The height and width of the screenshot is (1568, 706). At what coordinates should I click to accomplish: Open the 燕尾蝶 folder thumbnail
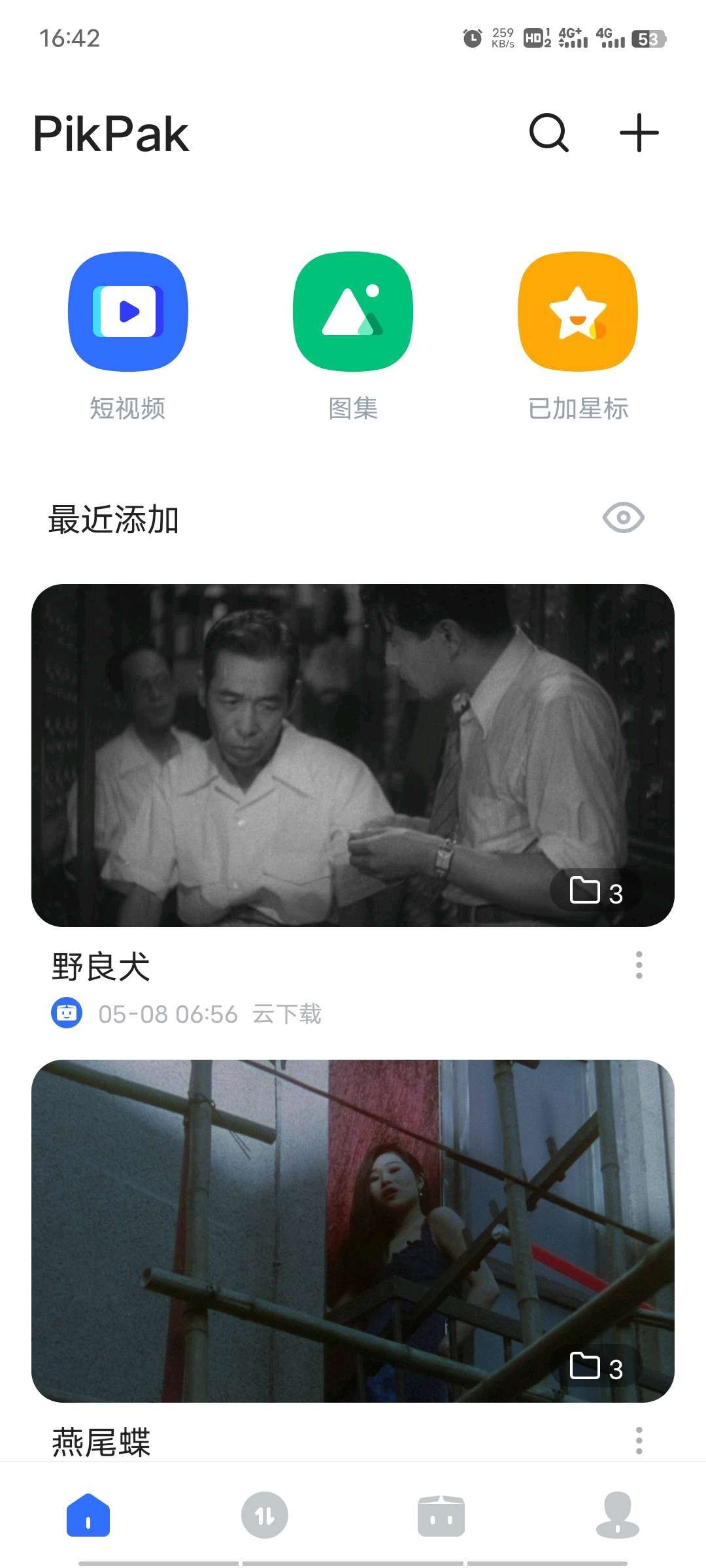(353, 1231)
